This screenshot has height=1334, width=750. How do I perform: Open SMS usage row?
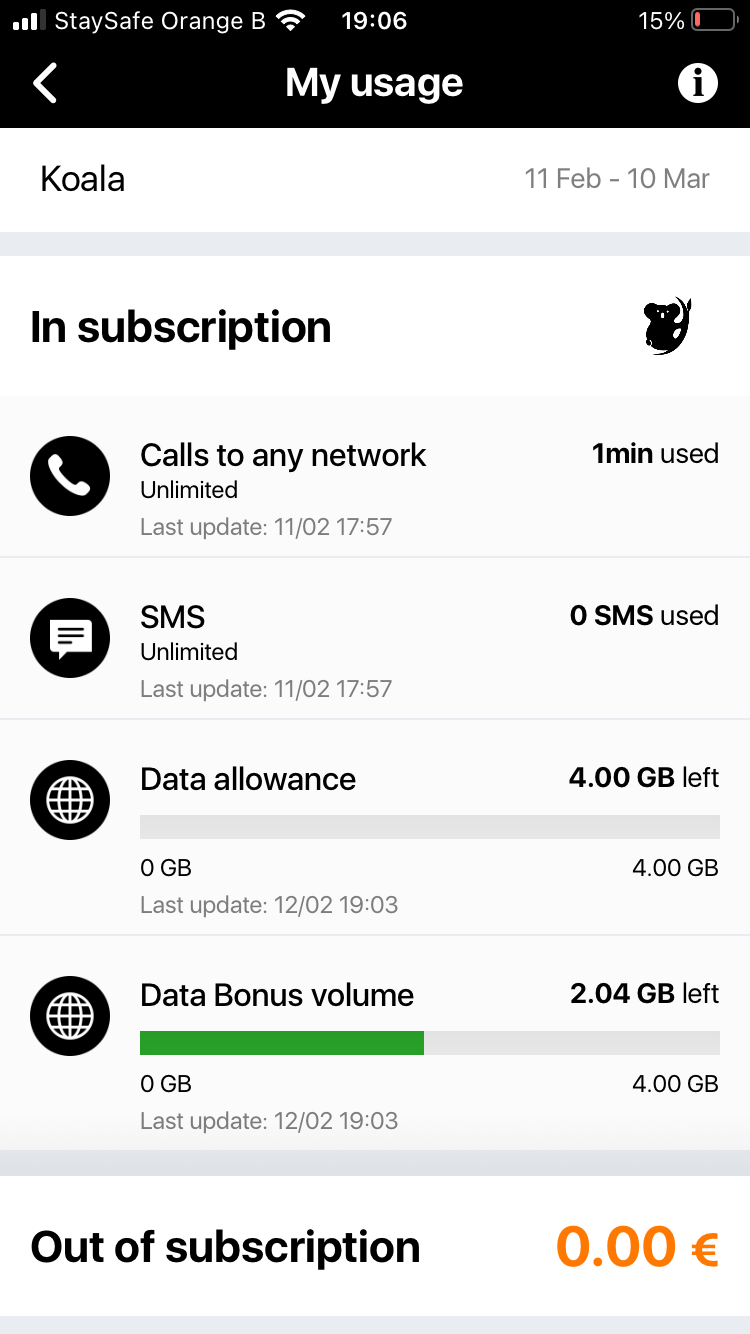click(x=375, y=638)
